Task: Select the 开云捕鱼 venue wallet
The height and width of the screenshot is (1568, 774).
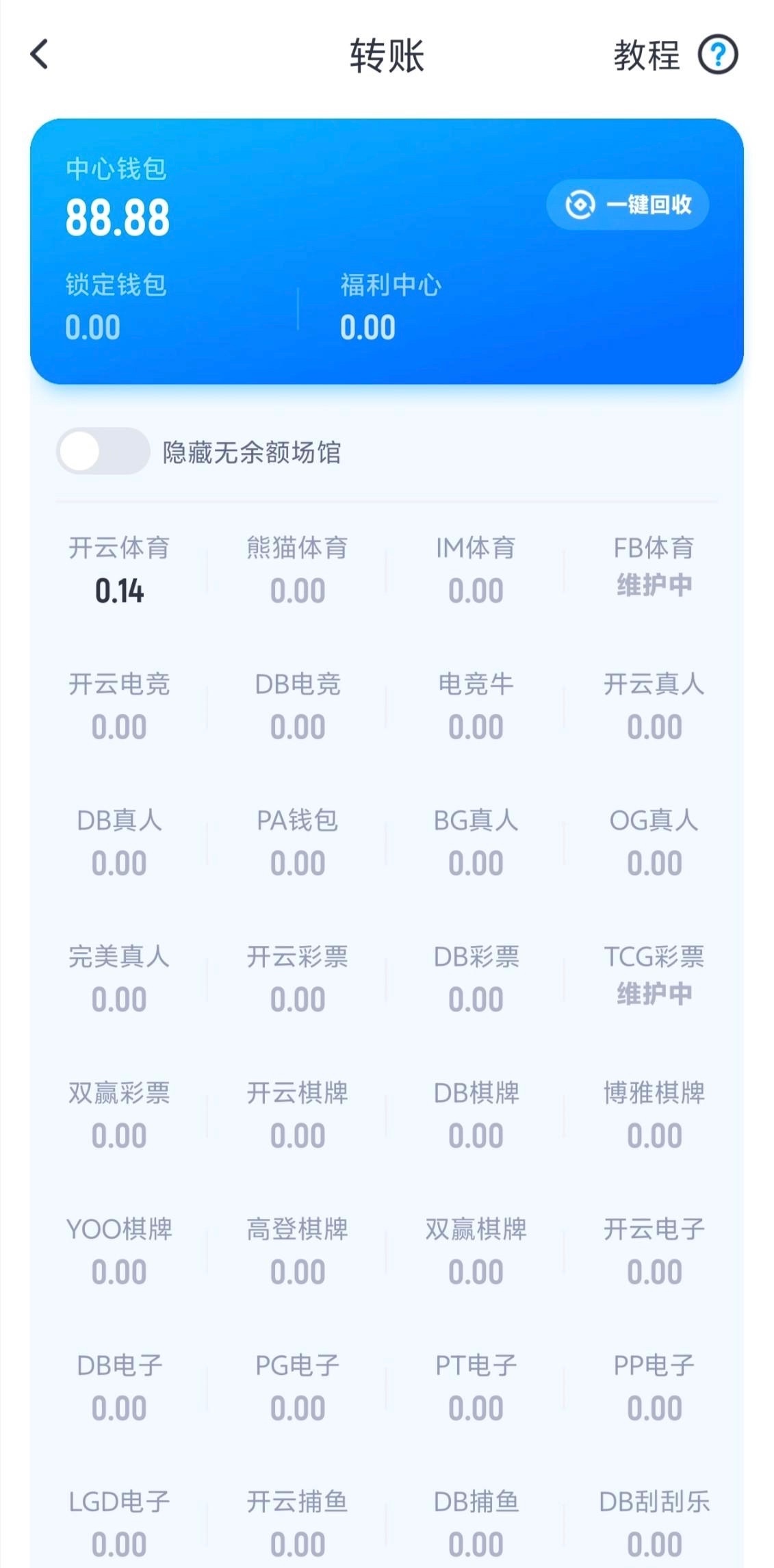Action: [x=297, y=1523]
